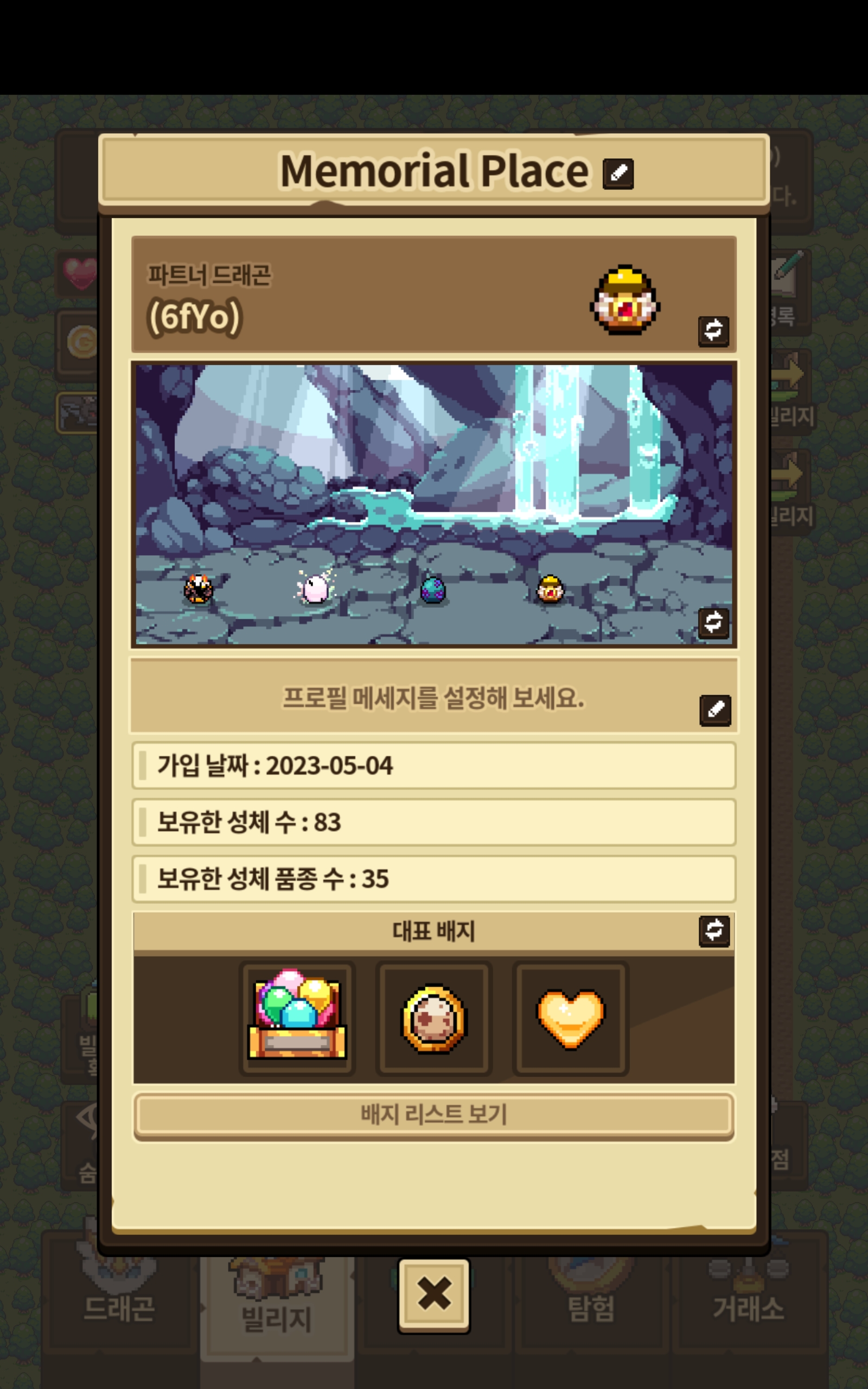Viewport: 868px width, 1389px height.
Task: Swap the cave background scene
Action: (x=713, y=623)
